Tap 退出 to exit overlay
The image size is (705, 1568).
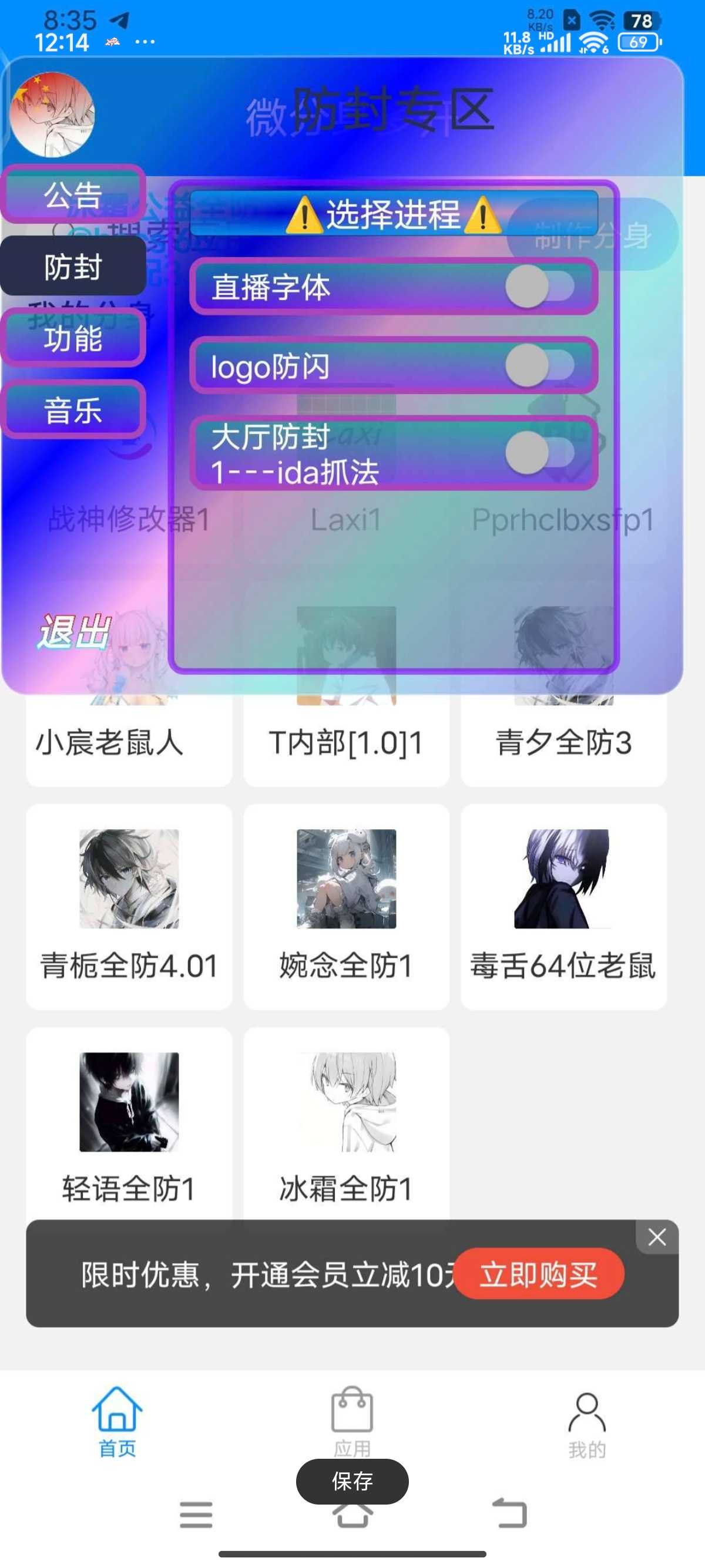point(74,631)
